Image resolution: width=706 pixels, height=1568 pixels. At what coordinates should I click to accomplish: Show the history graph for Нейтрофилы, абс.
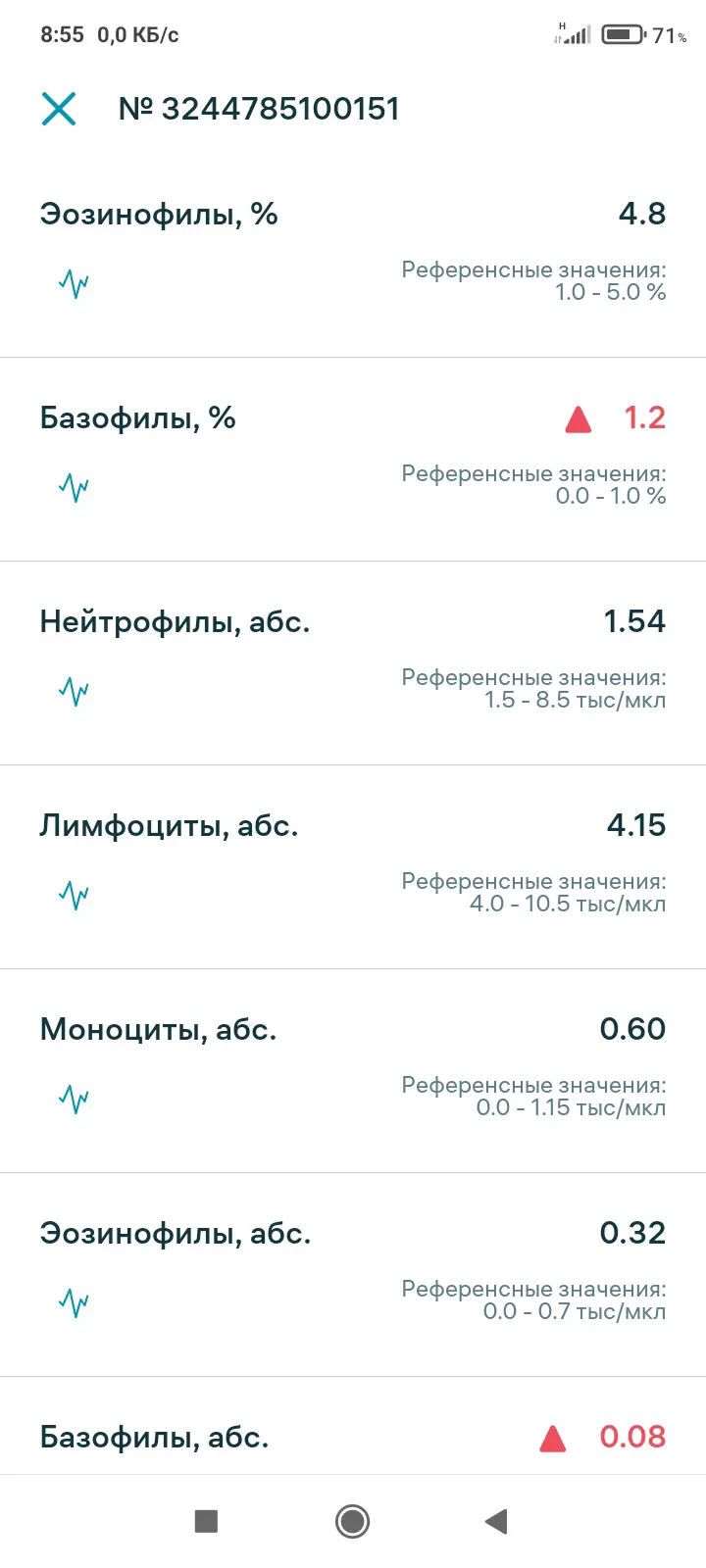click(x=74, y=692)
